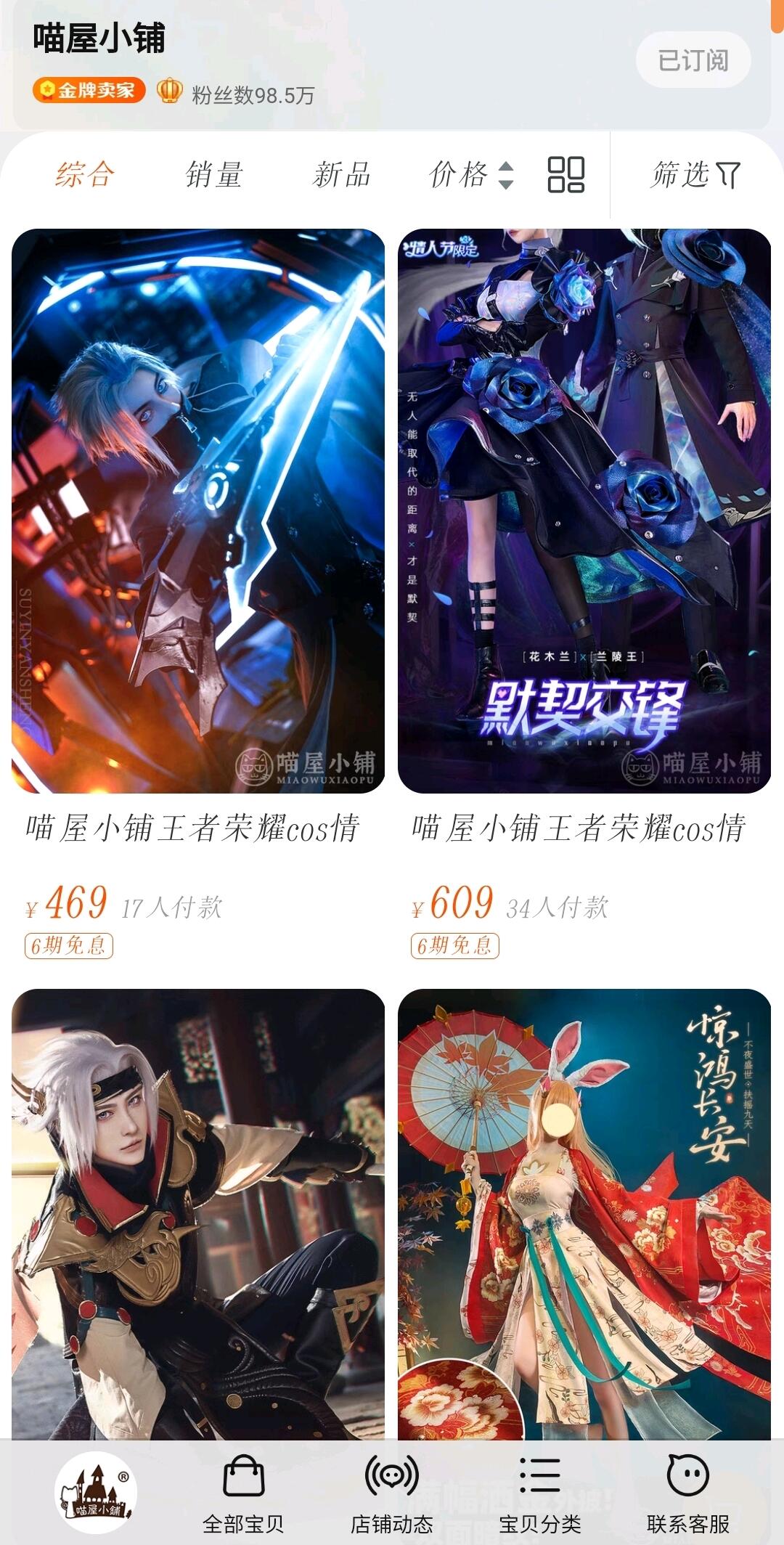The width and height of the screenshot is (784, 1545).
Task: Open 宝贝分类 categories tab
Action: click(x=540, y=1494)
